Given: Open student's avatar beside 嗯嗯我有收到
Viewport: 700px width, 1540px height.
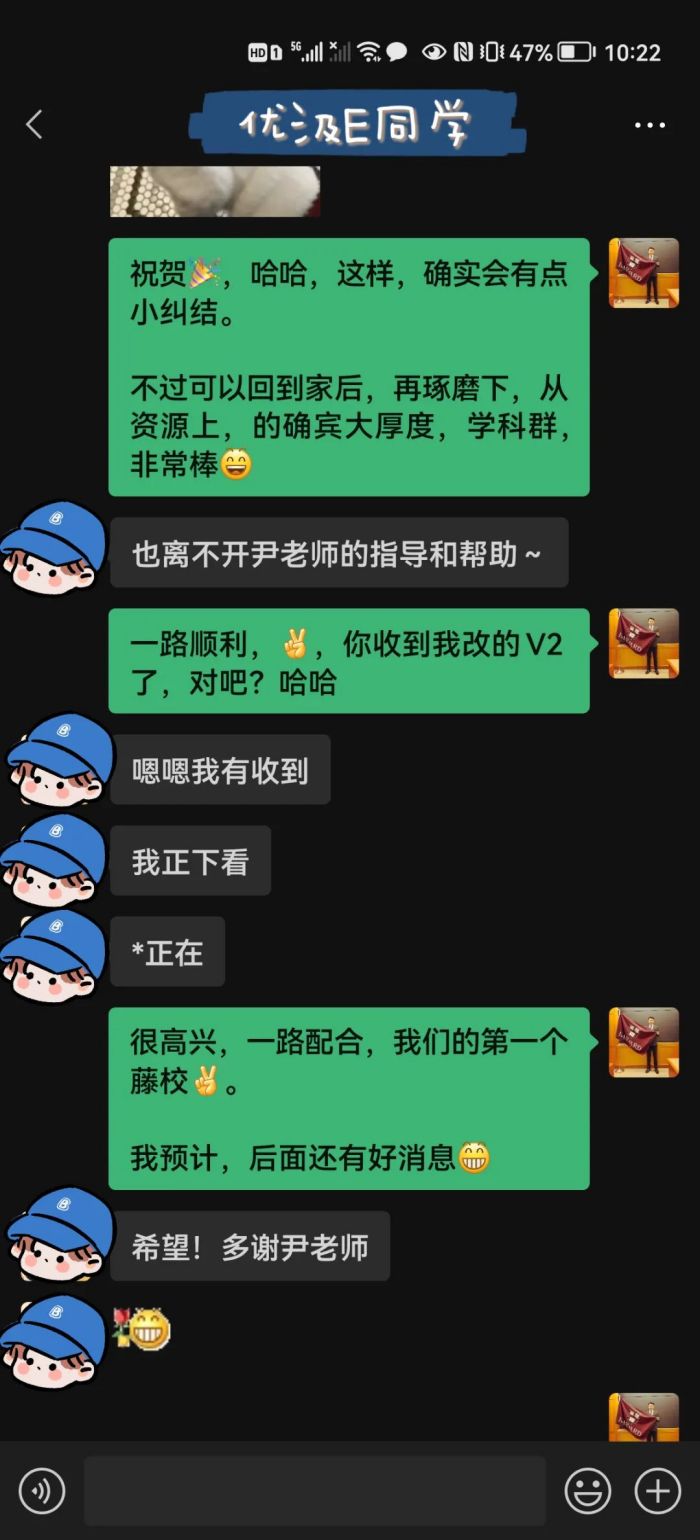Looking at the screenshot, I should [55, 760].
